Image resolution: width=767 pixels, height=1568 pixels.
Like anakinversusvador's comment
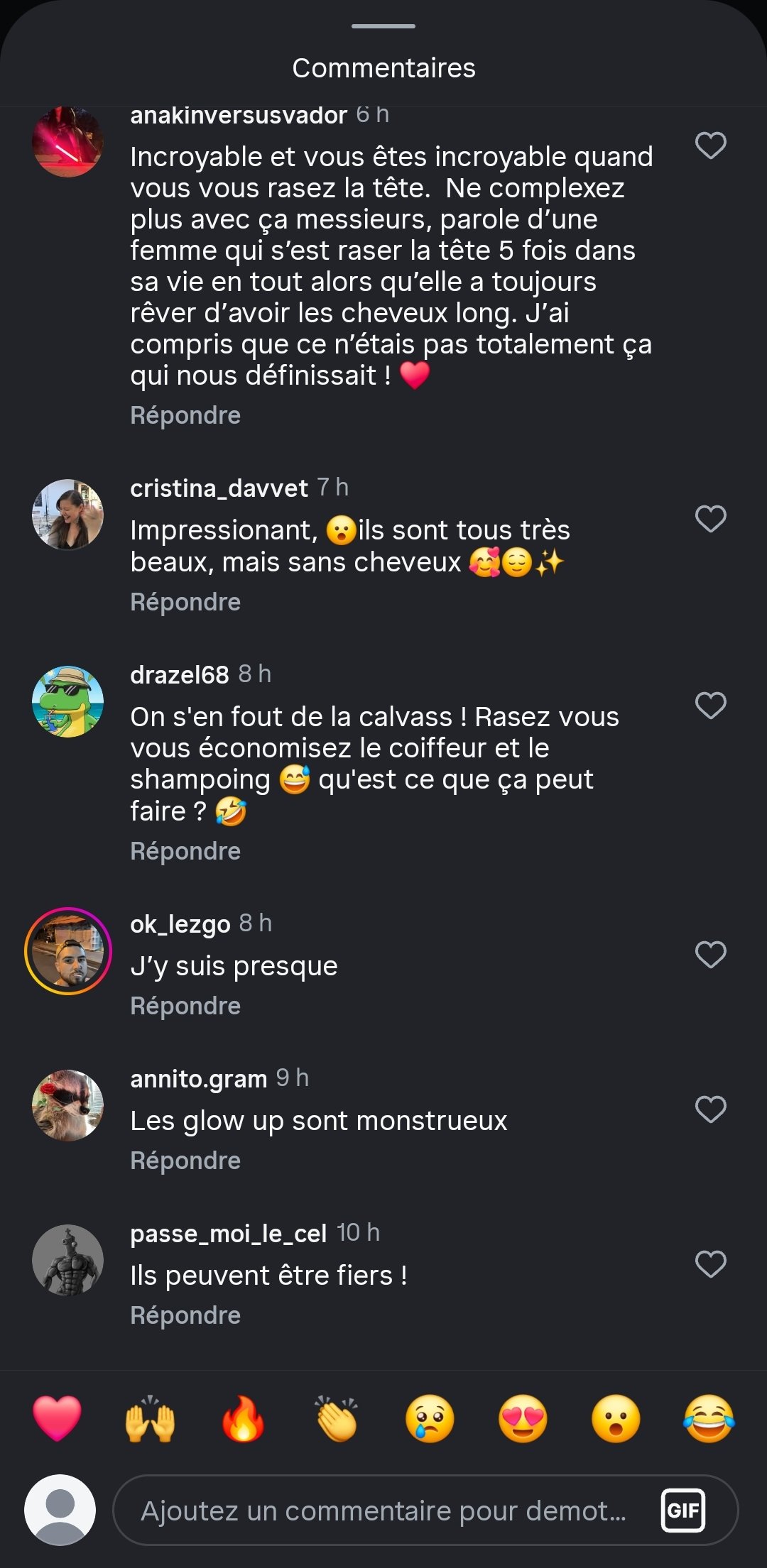[710, 146]
